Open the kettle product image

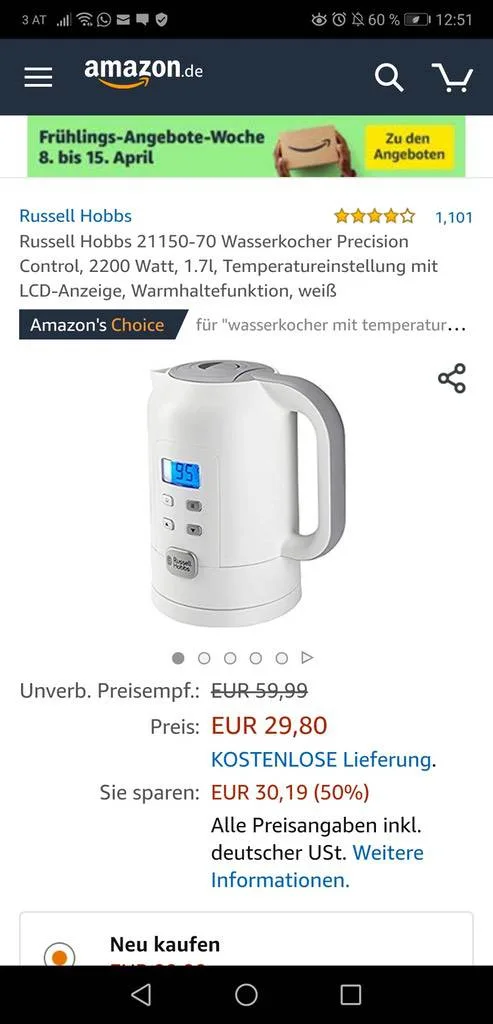247,493
